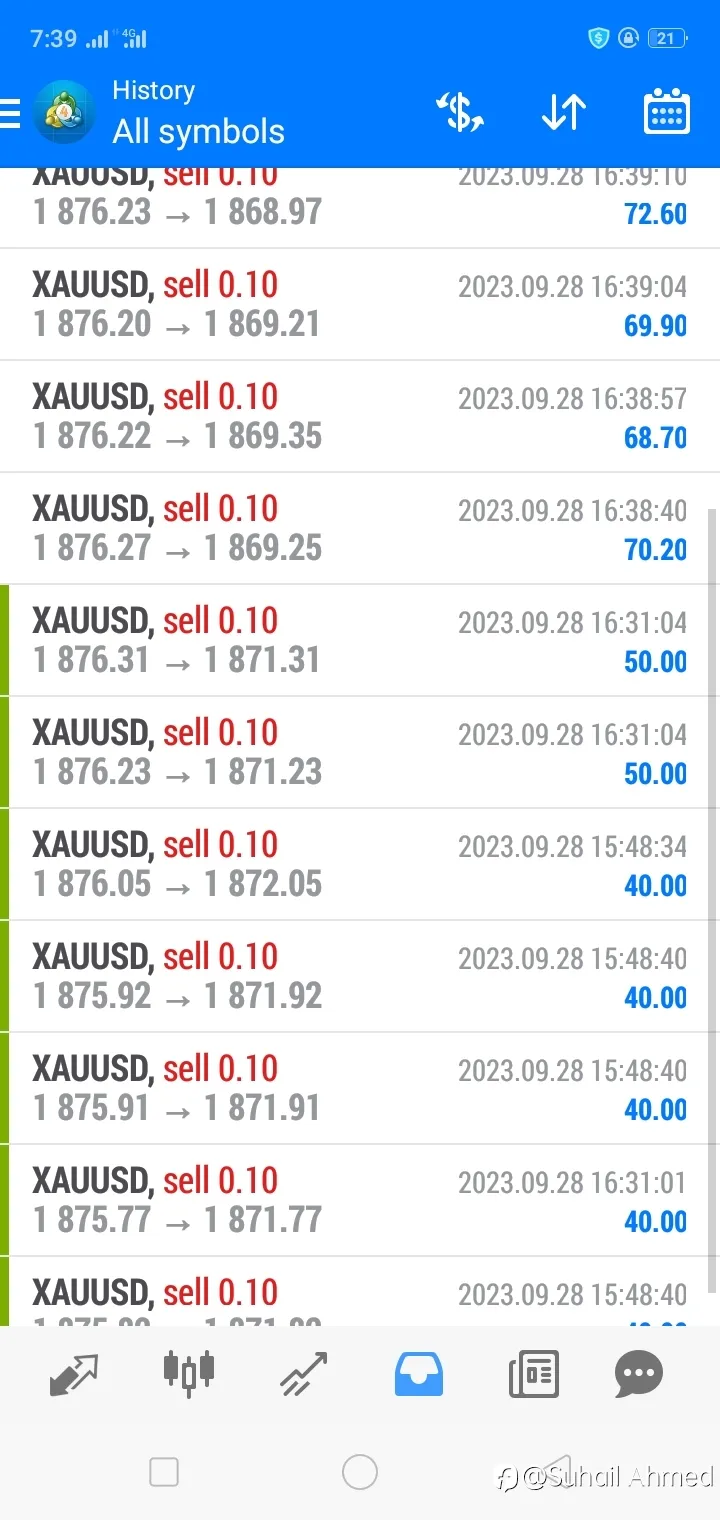
Task: Open the side drawer menu
Action: [x=10, y=113]
